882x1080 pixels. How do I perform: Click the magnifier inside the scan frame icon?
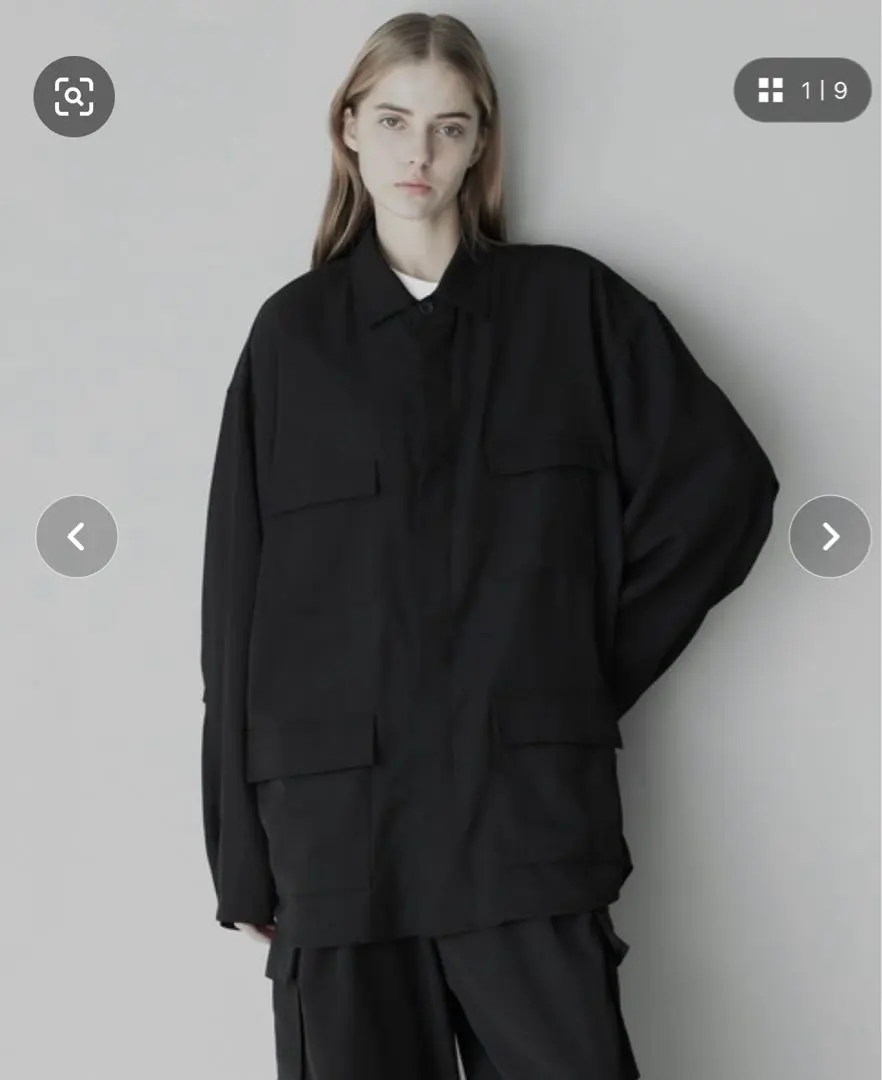coord(74,96)
